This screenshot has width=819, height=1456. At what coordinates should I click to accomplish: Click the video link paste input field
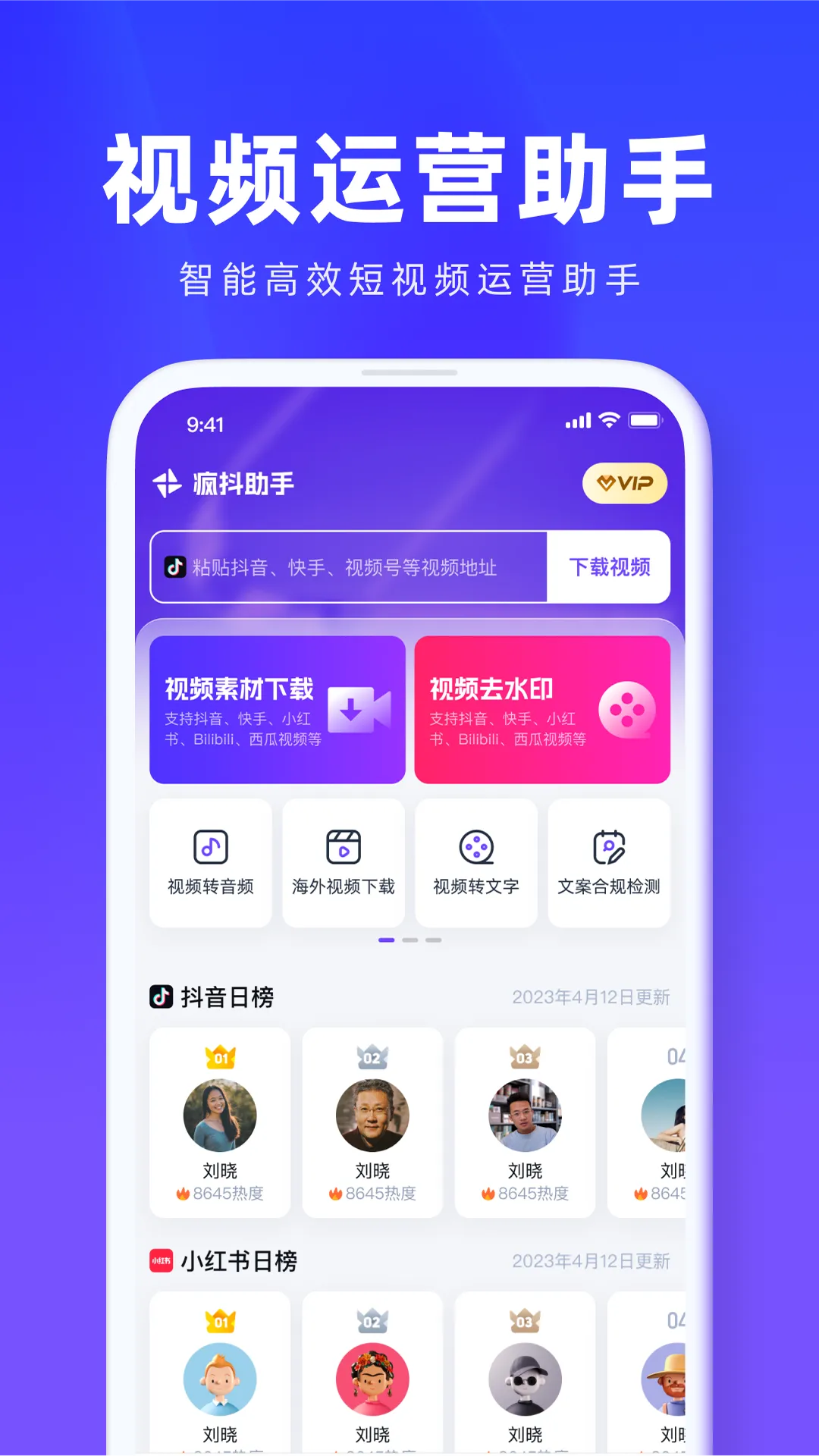pyautogui.click(x=349, y=567)
